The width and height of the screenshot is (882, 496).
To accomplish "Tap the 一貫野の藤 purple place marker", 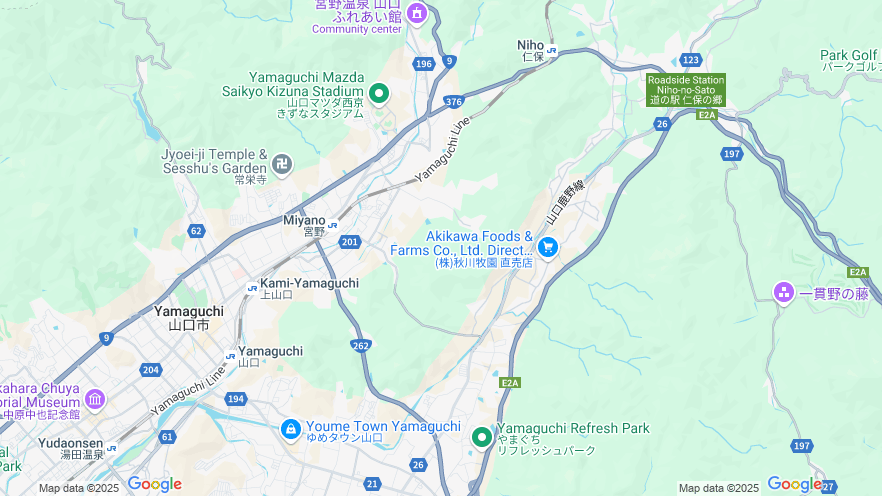I will pyautogui.click(x=785, y=293).
